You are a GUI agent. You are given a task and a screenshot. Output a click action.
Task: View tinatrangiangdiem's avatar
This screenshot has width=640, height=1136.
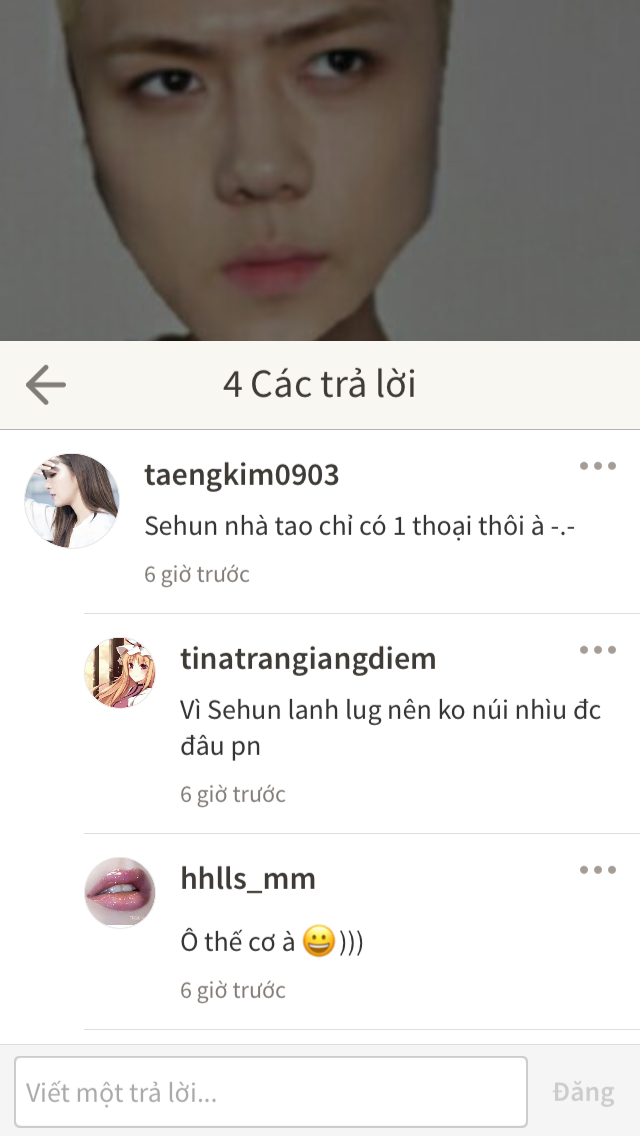pyautogui.click(x=120, y=673)
